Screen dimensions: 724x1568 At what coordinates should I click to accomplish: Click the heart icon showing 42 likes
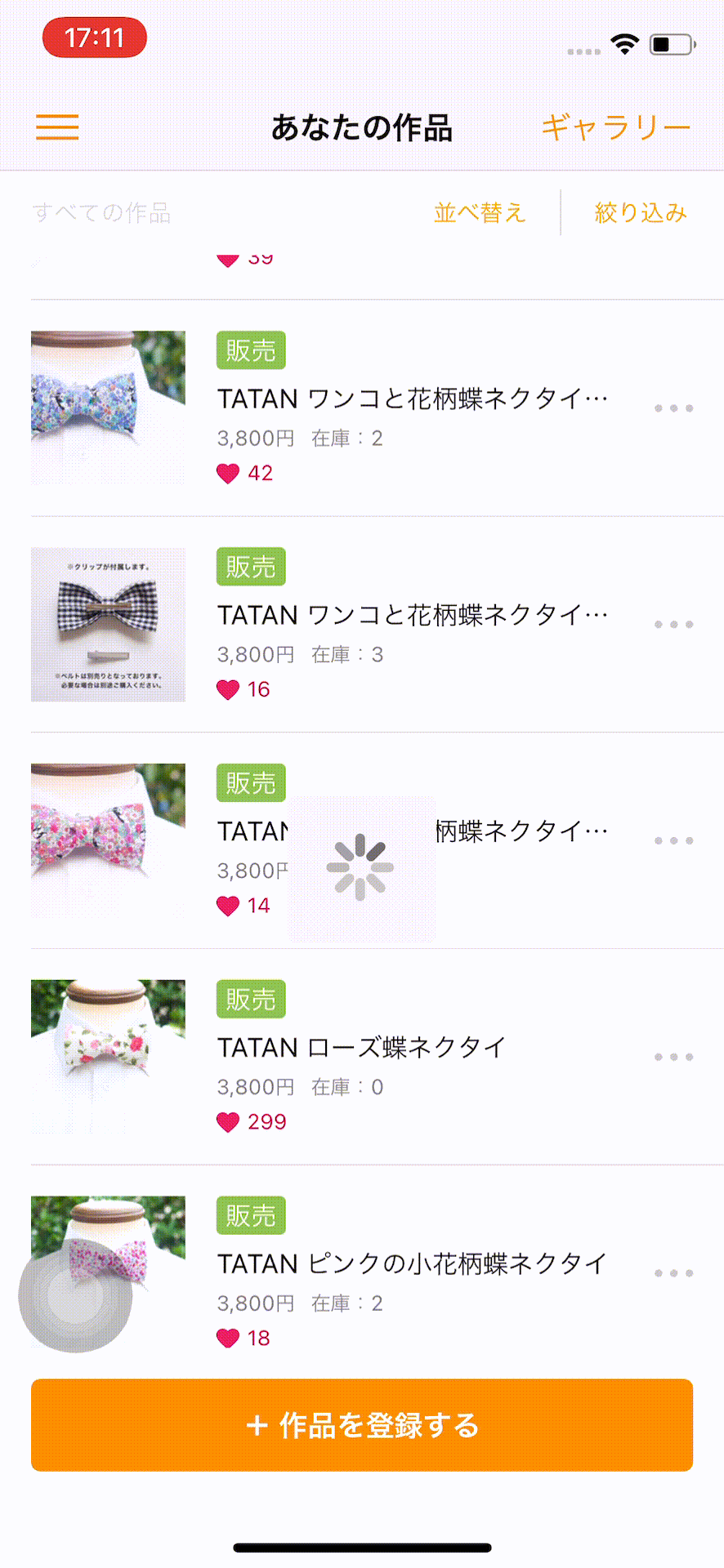click(229, 472)
